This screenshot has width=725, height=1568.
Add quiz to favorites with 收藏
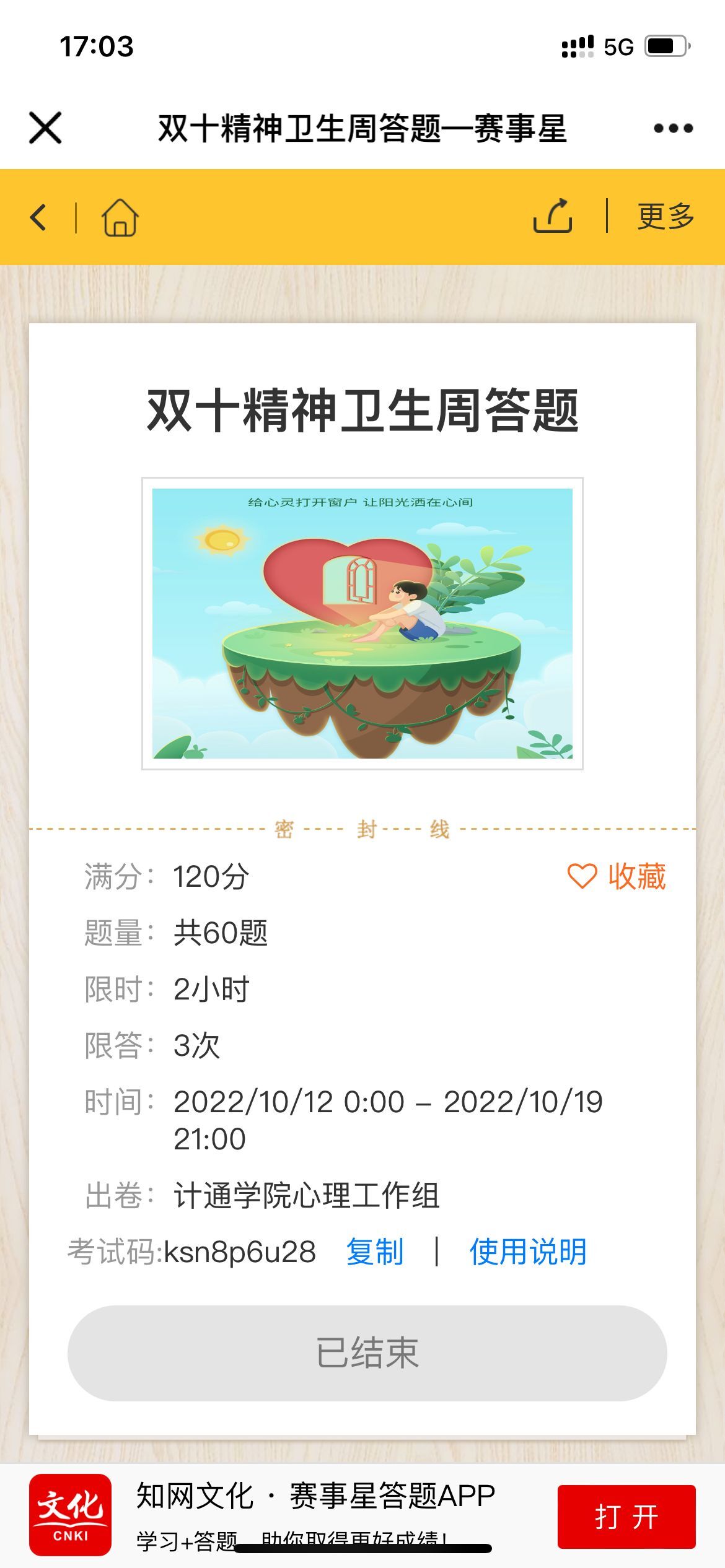click(x=617, y=876)
